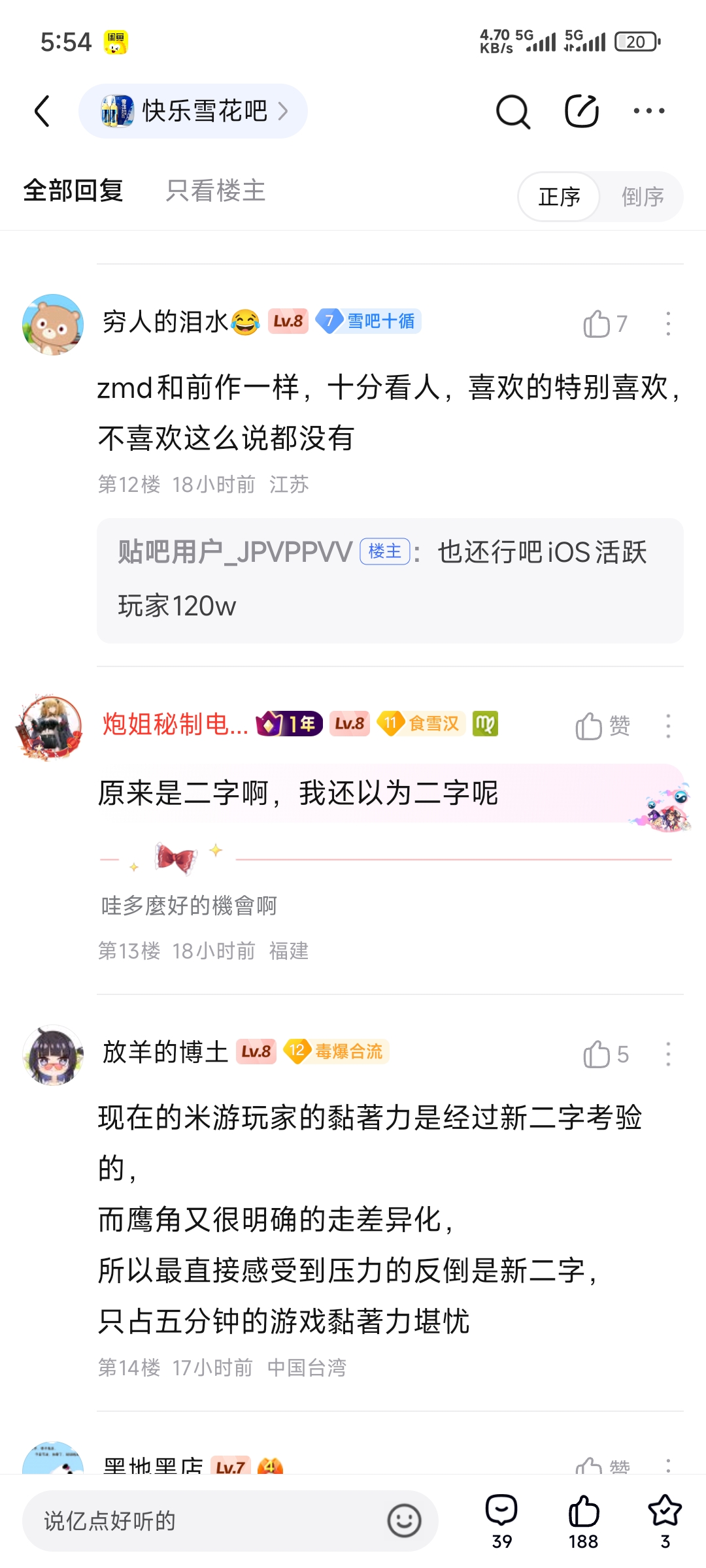The width and height of the screenshot is (706, 1568).
Task: Select 正序 sort order
Action: tap(560, 197)
